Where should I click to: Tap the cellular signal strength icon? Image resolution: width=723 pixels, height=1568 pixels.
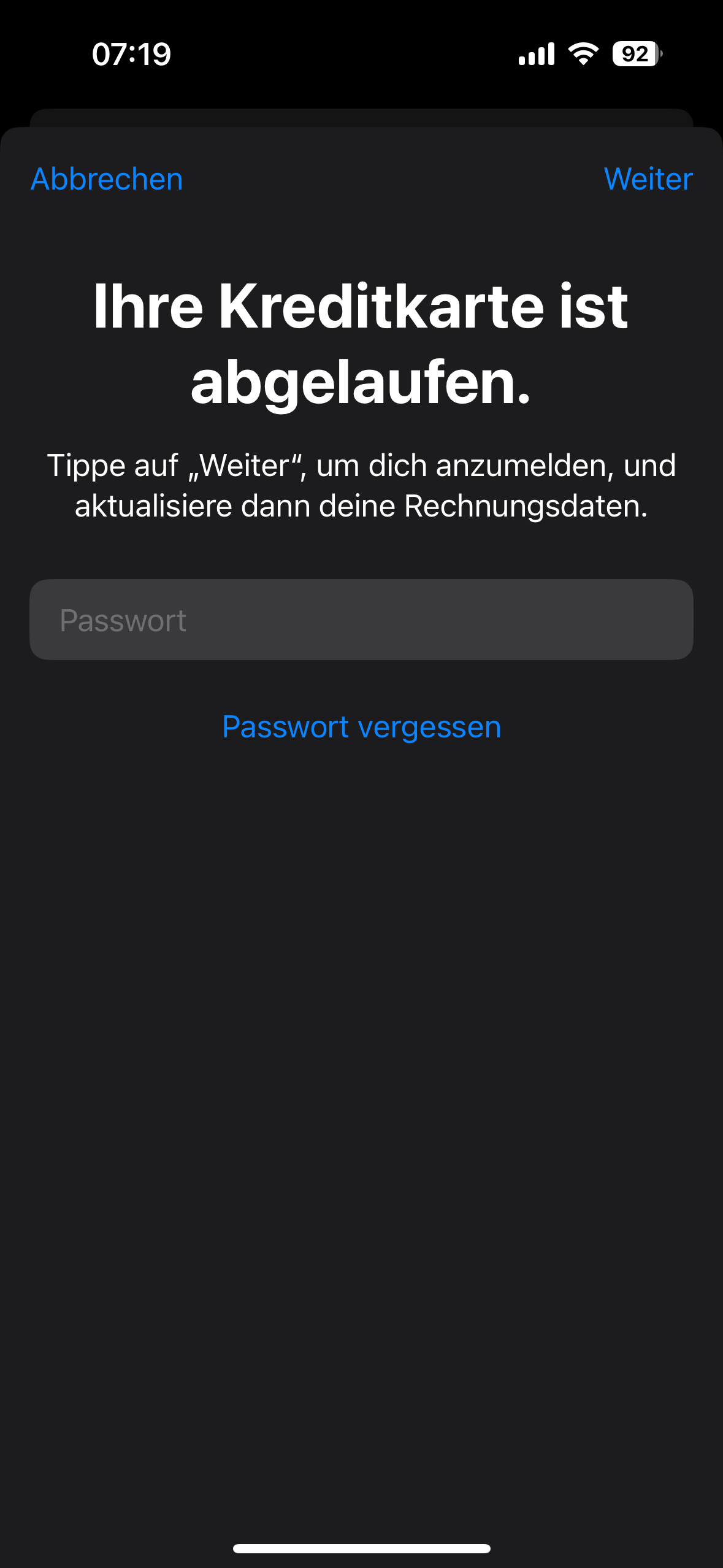click(x=536, y=55)
